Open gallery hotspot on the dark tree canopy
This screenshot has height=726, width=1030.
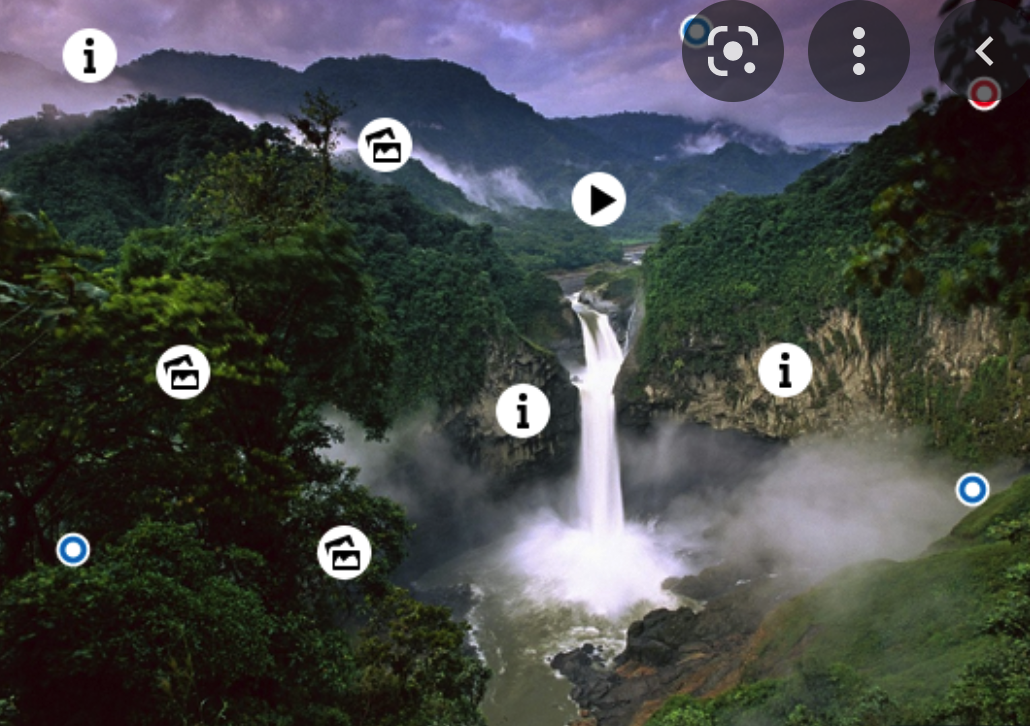coord(184,373)
